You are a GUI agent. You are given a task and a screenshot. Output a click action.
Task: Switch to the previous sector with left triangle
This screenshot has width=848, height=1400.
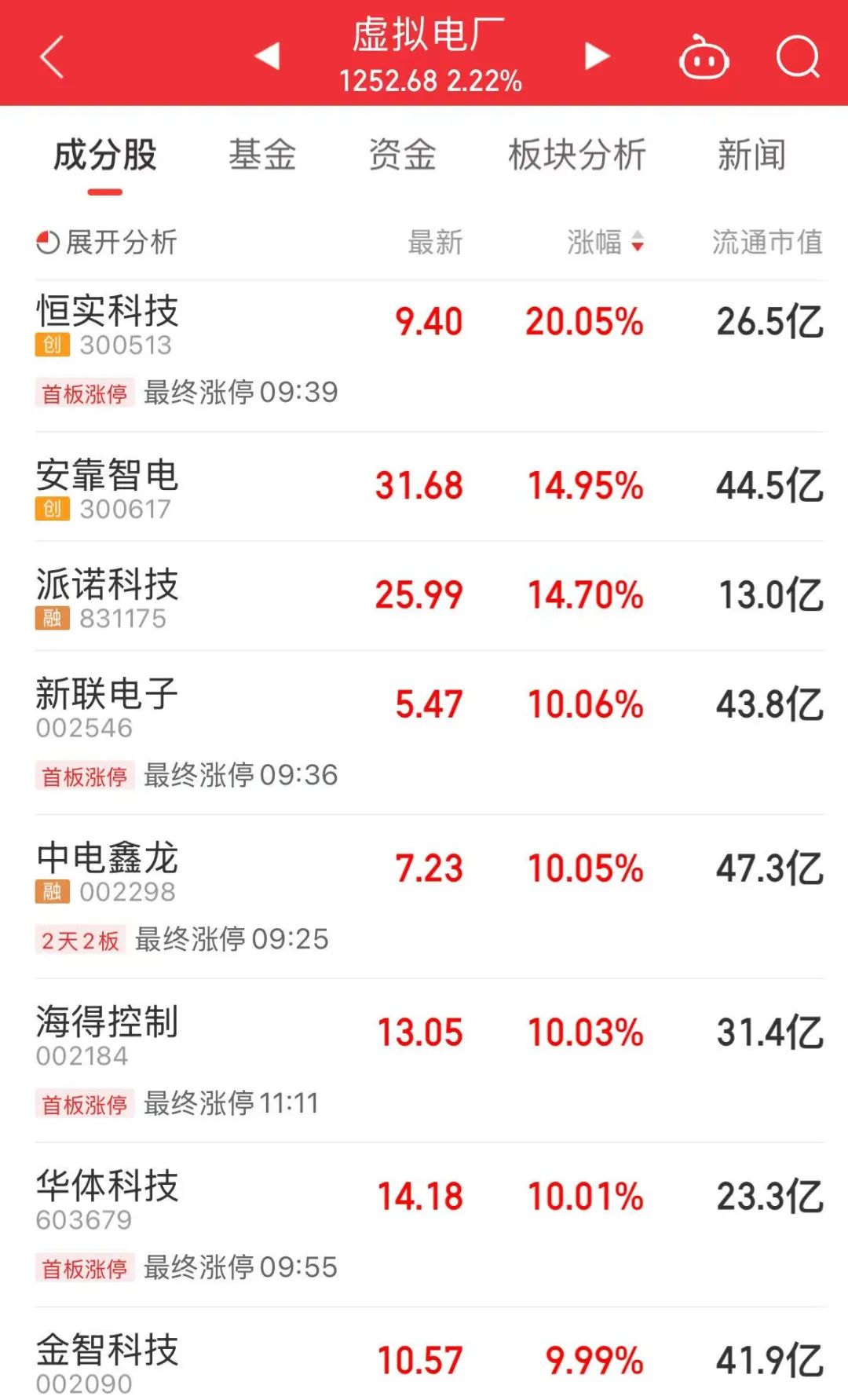coord(268,56)
